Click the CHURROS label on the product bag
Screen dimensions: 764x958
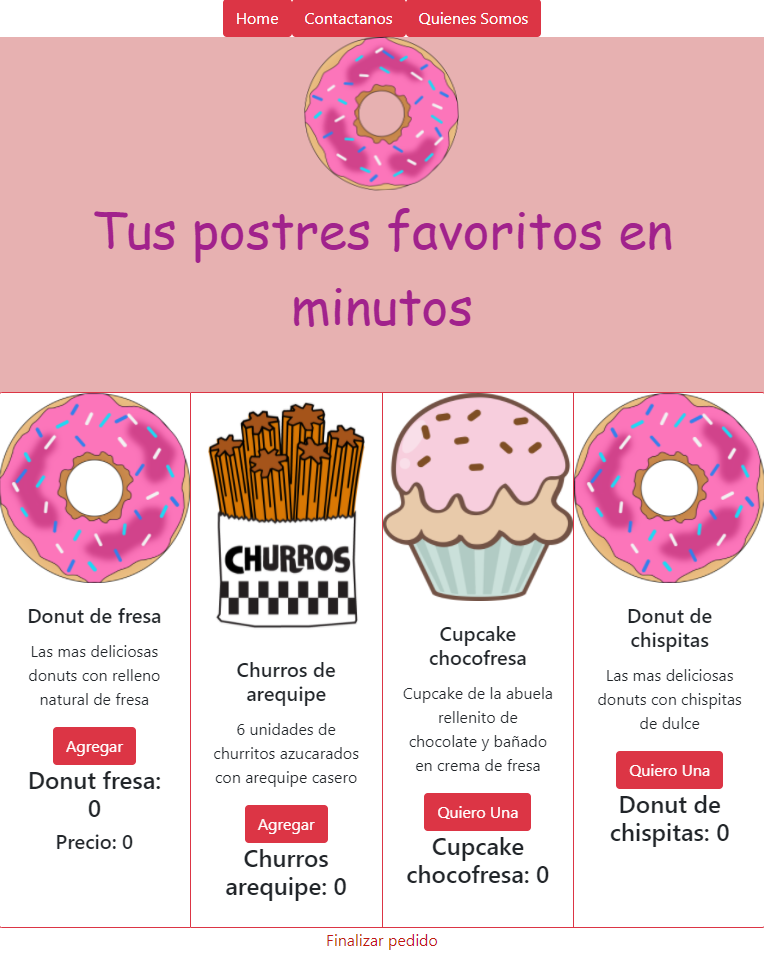click(286, 557)
